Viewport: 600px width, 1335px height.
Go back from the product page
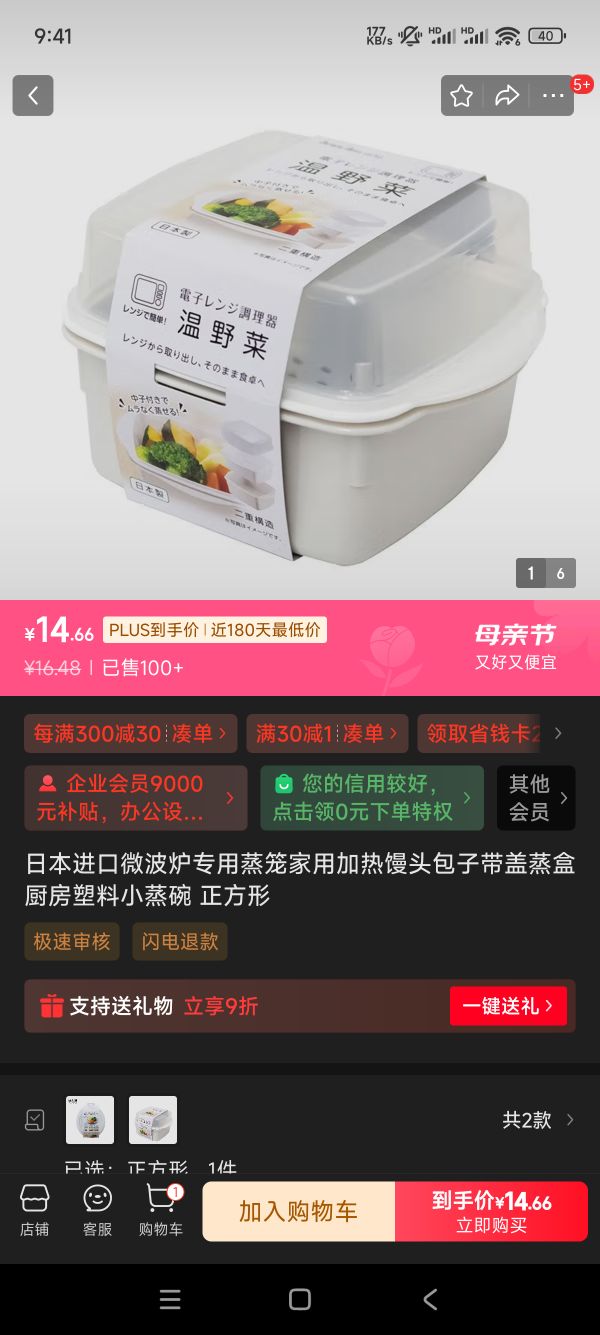33,96
